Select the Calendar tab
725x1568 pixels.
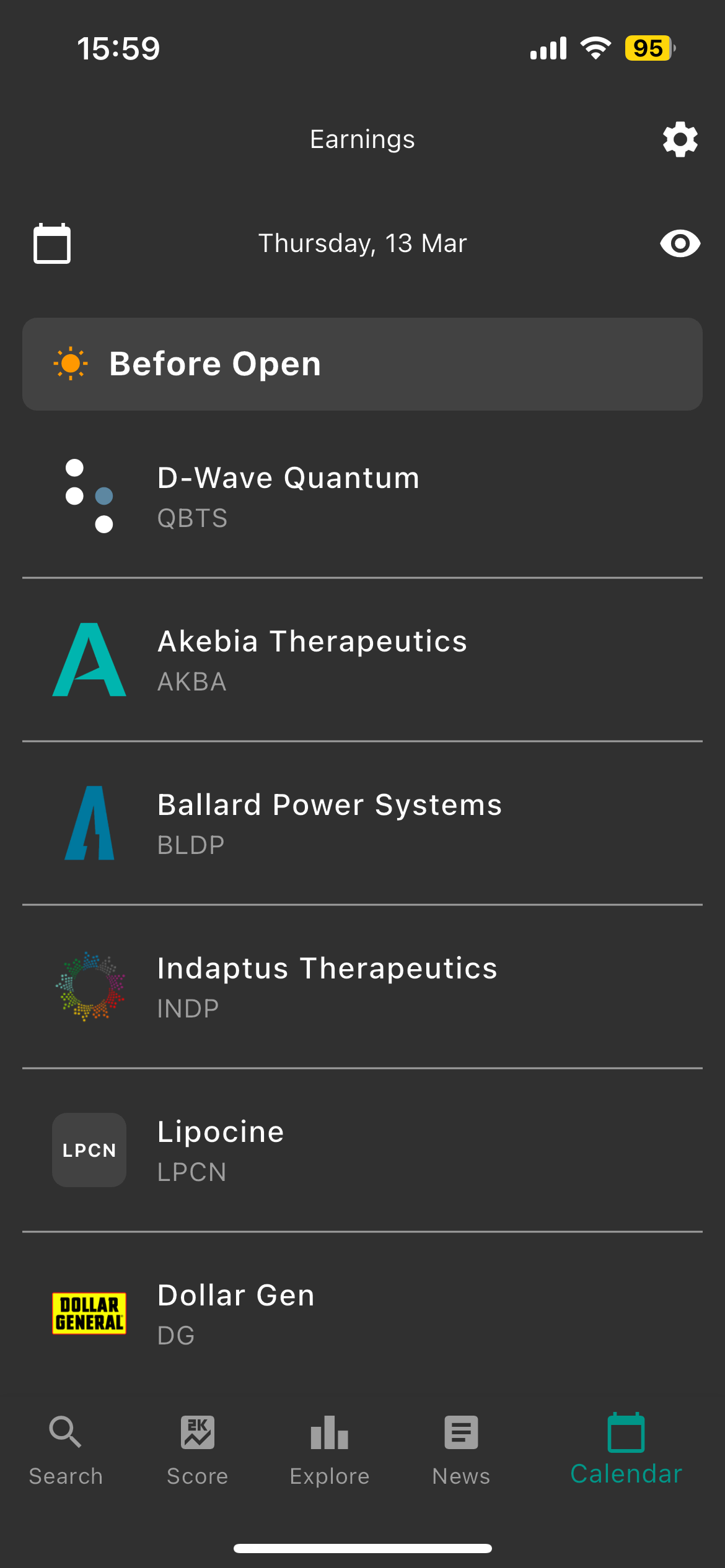[626, 1450]
